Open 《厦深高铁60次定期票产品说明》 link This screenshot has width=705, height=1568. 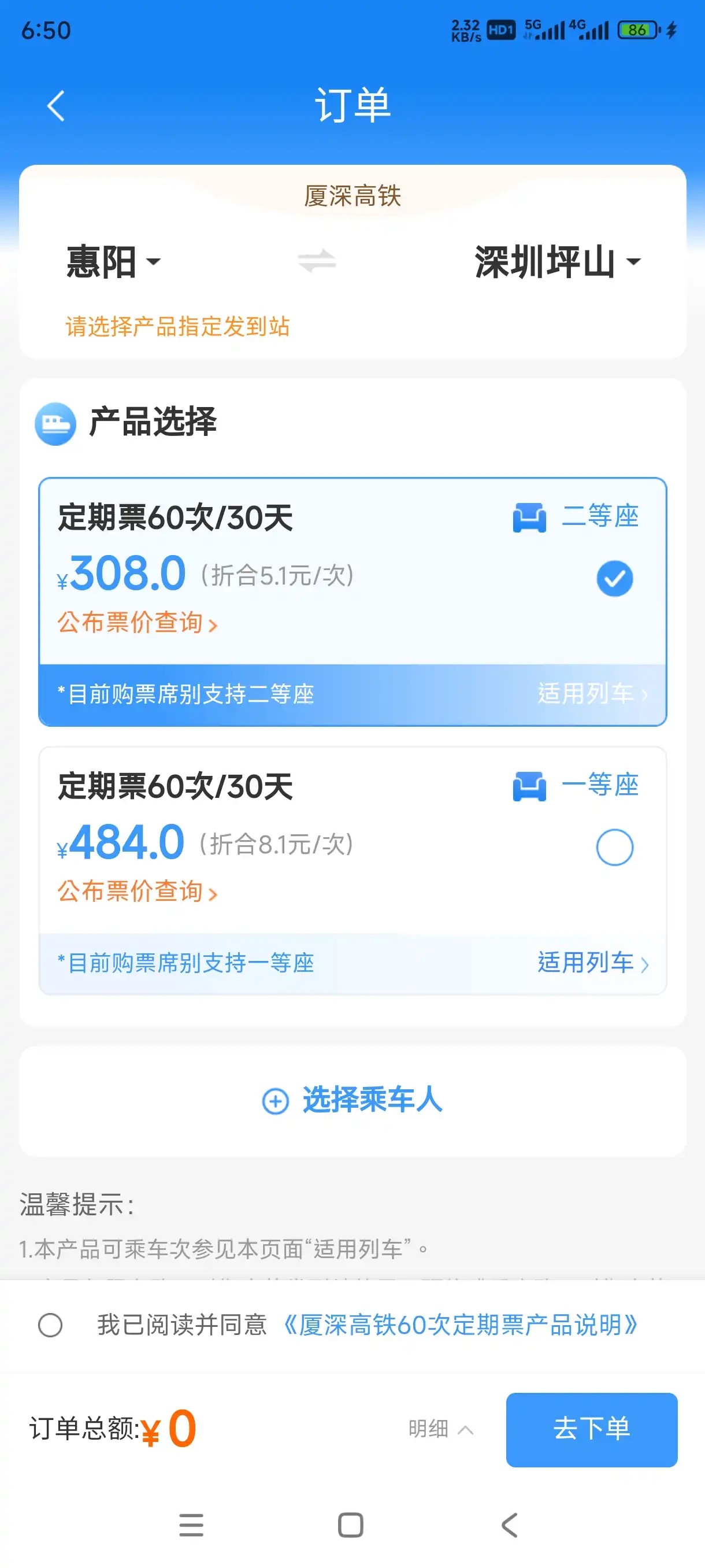click(x=461, y=1325)
